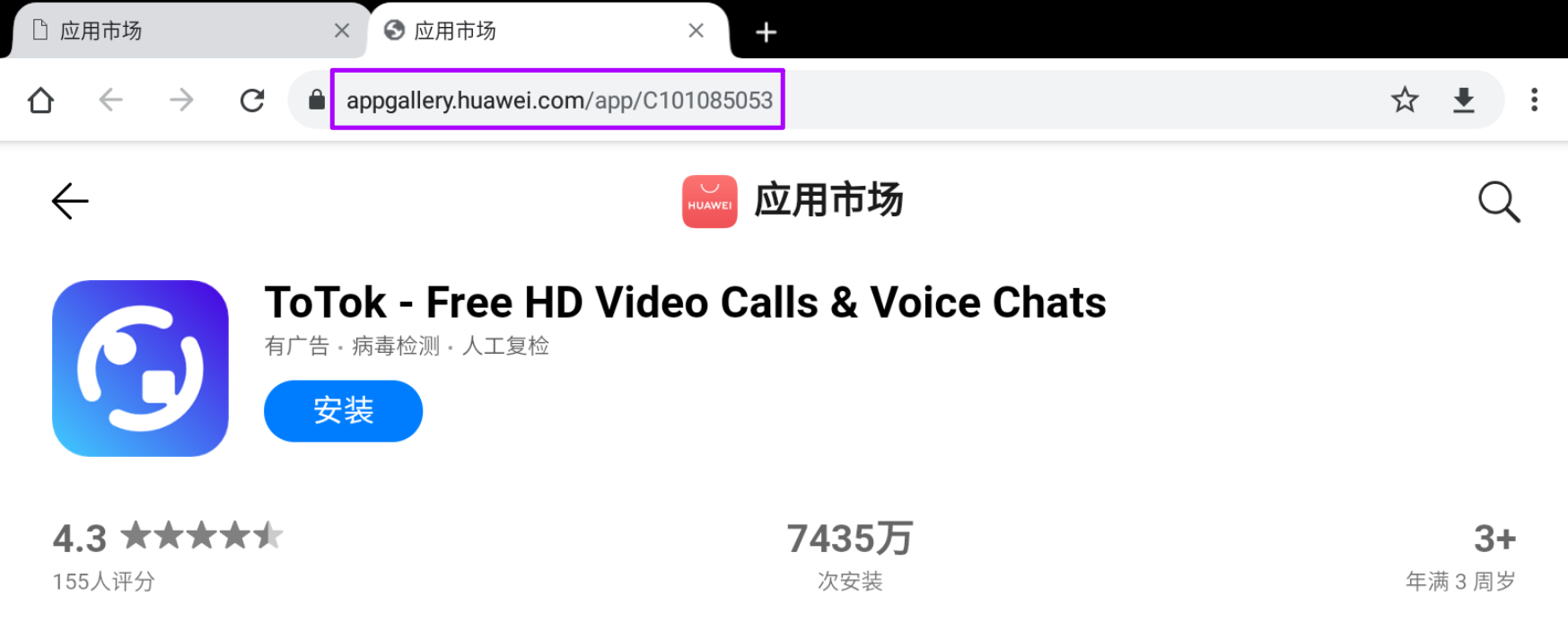Reload the current page
Viewport: 1568px width, 632px height.
click(x=252, y=100)
